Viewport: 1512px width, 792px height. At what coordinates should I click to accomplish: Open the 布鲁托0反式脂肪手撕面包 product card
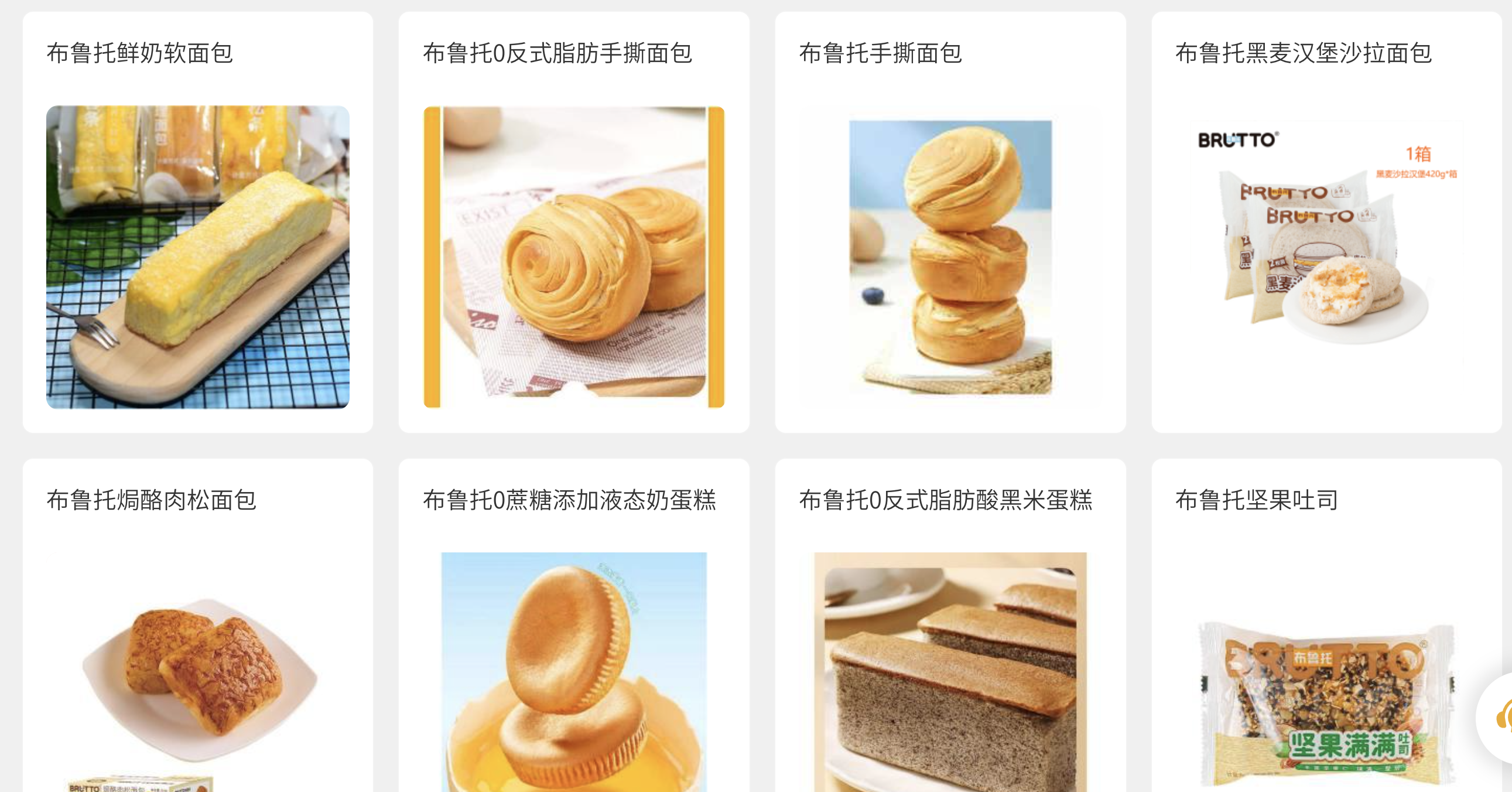click(x=573, y=257)
